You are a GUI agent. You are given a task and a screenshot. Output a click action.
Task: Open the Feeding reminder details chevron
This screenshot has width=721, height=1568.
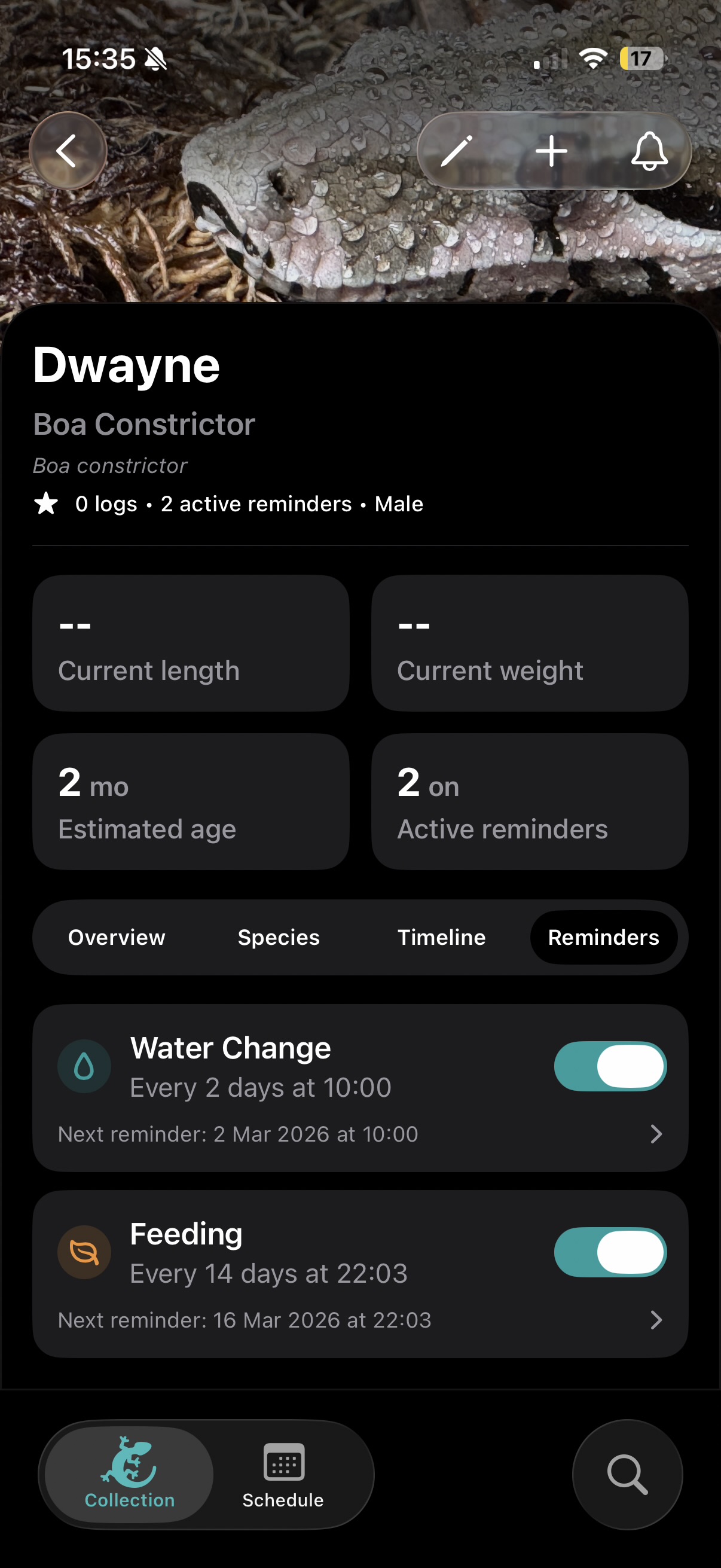click(x=656, y=1320)
